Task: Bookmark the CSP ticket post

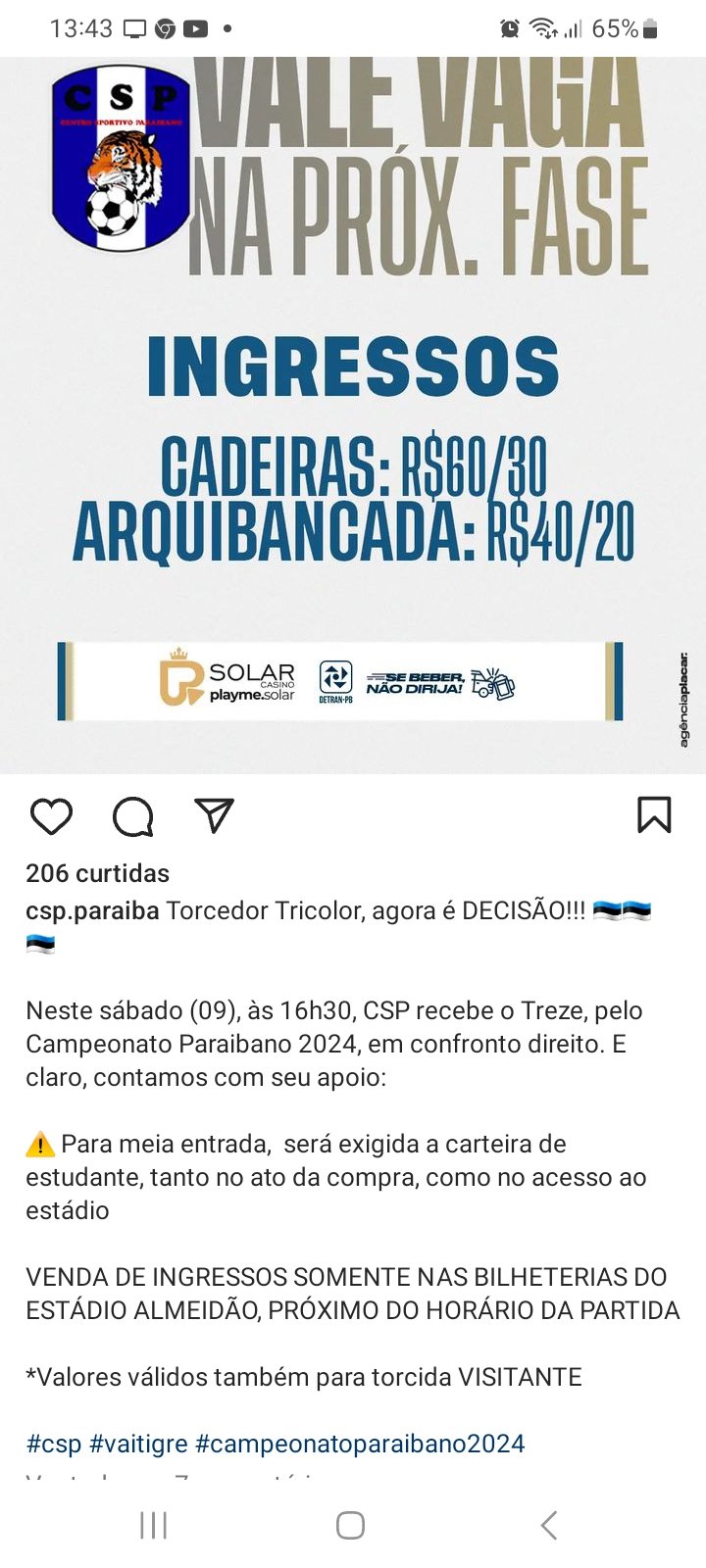Action: (654, 814)
